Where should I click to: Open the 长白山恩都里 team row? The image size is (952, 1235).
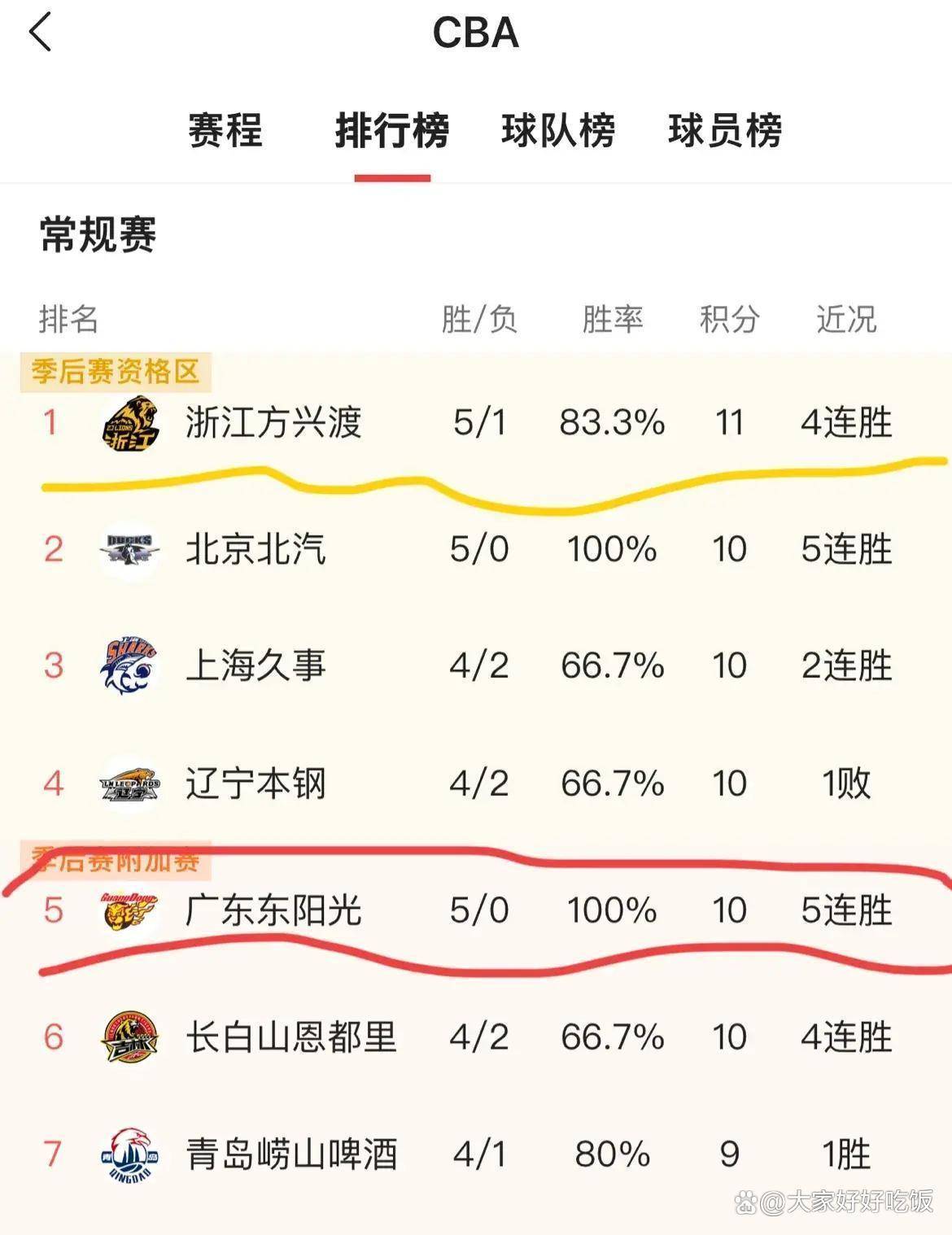(291, 1036)
